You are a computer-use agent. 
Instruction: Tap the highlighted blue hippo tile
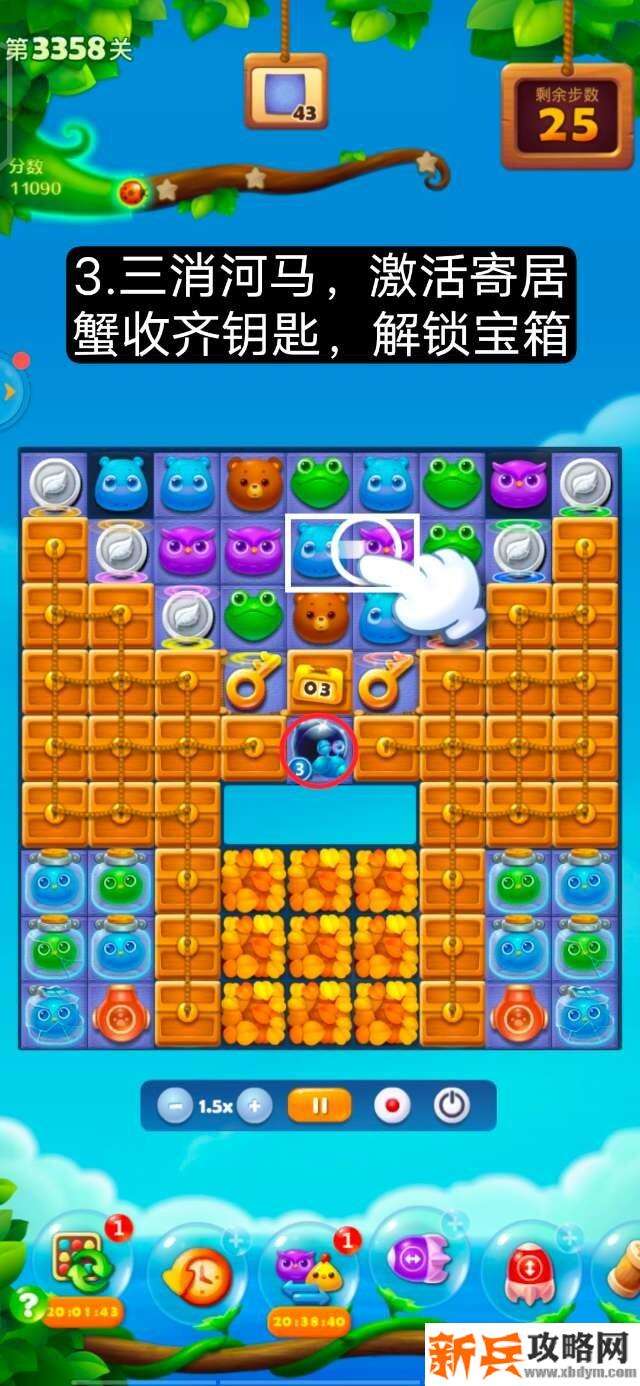(x=320, y=548)
